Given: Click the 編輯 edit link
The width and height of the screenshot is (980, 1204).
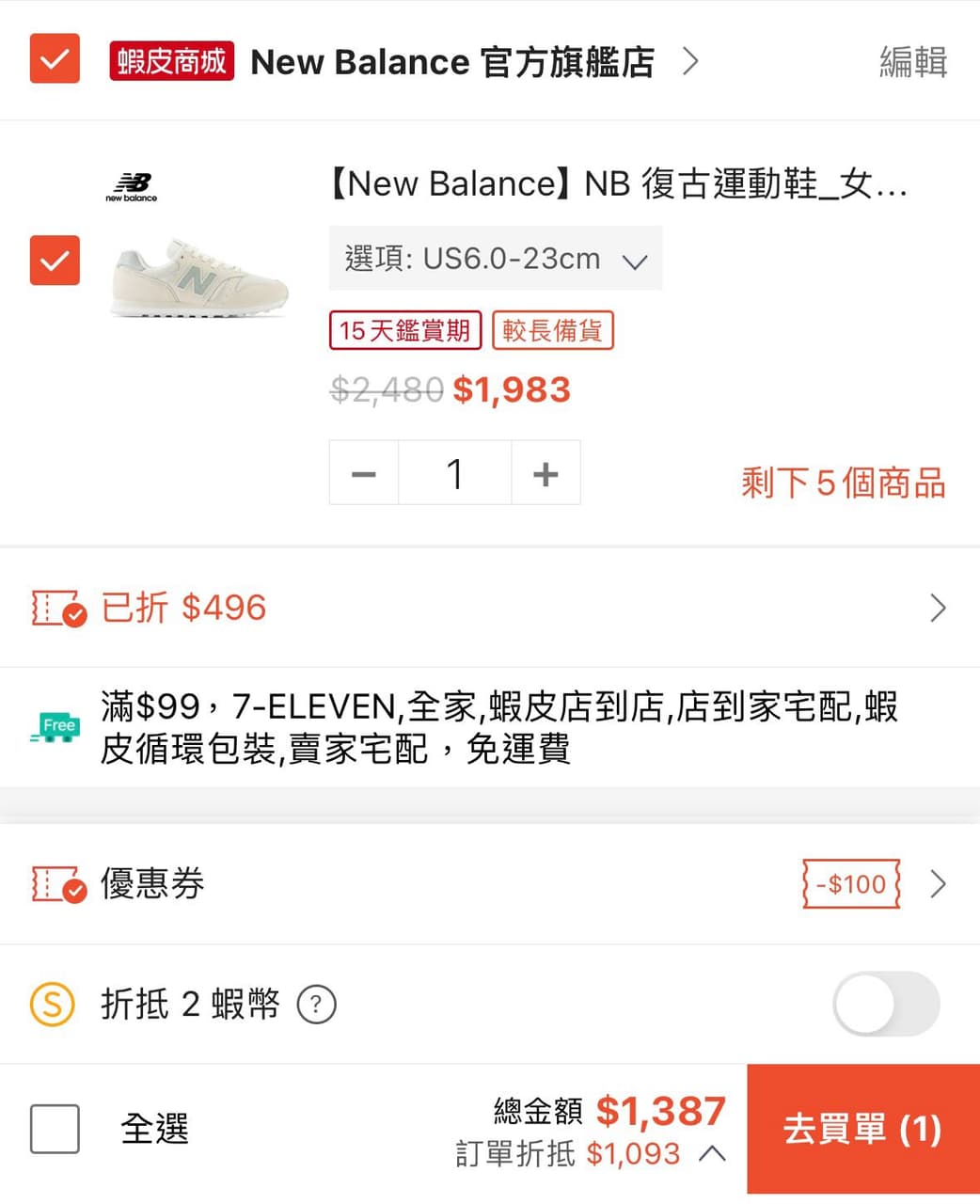Looking at the screenshot, I should pos(914,60).
